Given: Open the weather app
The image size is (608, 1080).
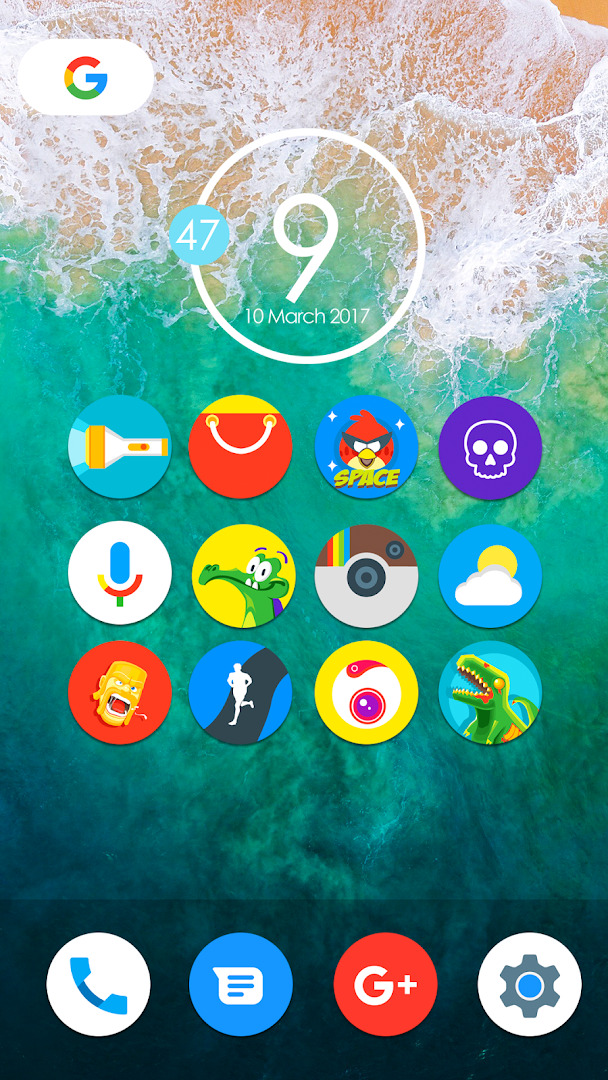Looking at the screenshot, I should (x=490, y=576).
